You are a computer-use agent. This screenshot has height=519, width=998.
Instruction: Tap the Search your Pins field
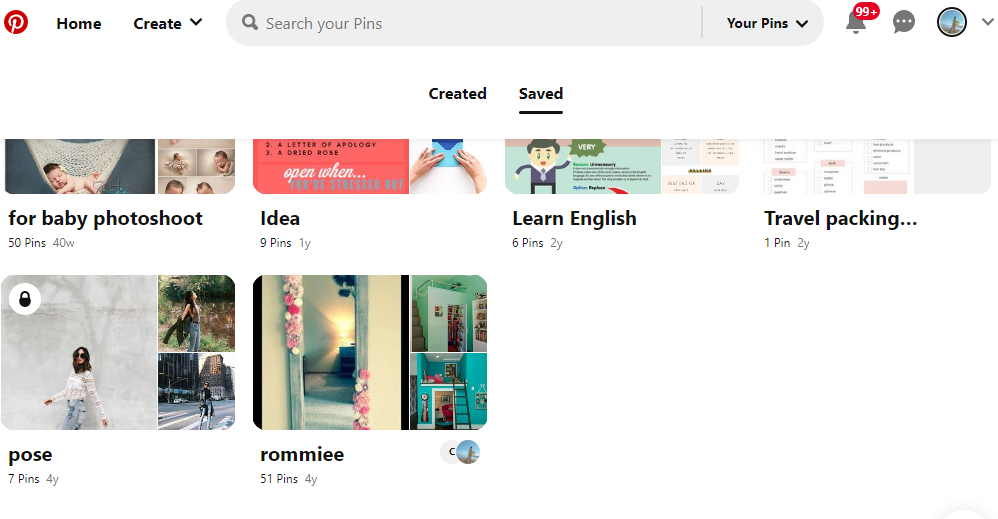tap(470, 23)
